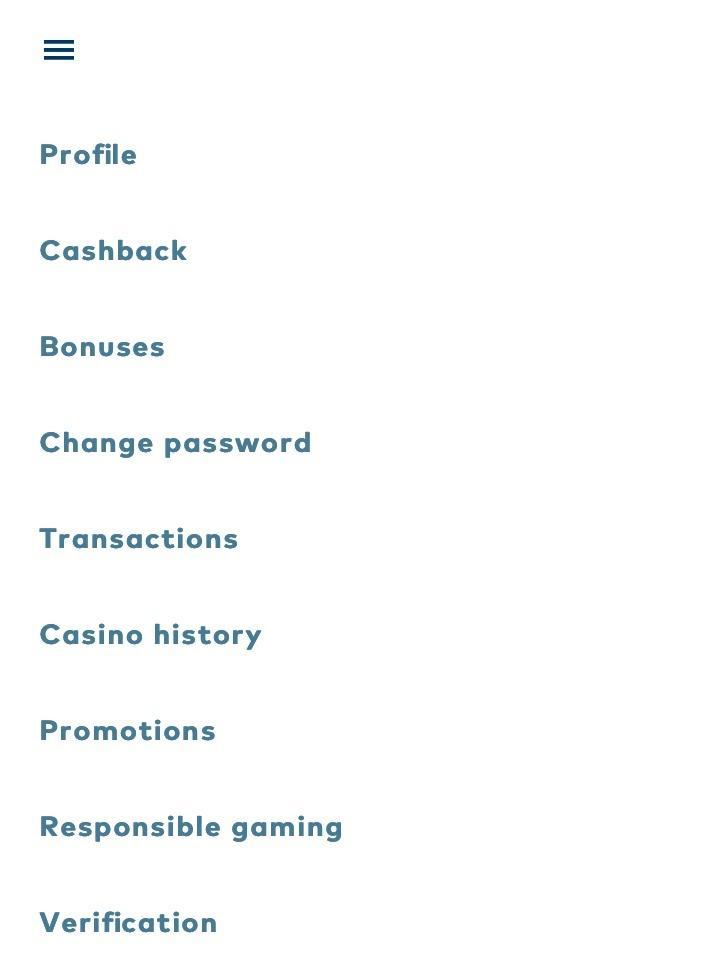Tap the hamburger menu icon

click(x=59, y=50)
